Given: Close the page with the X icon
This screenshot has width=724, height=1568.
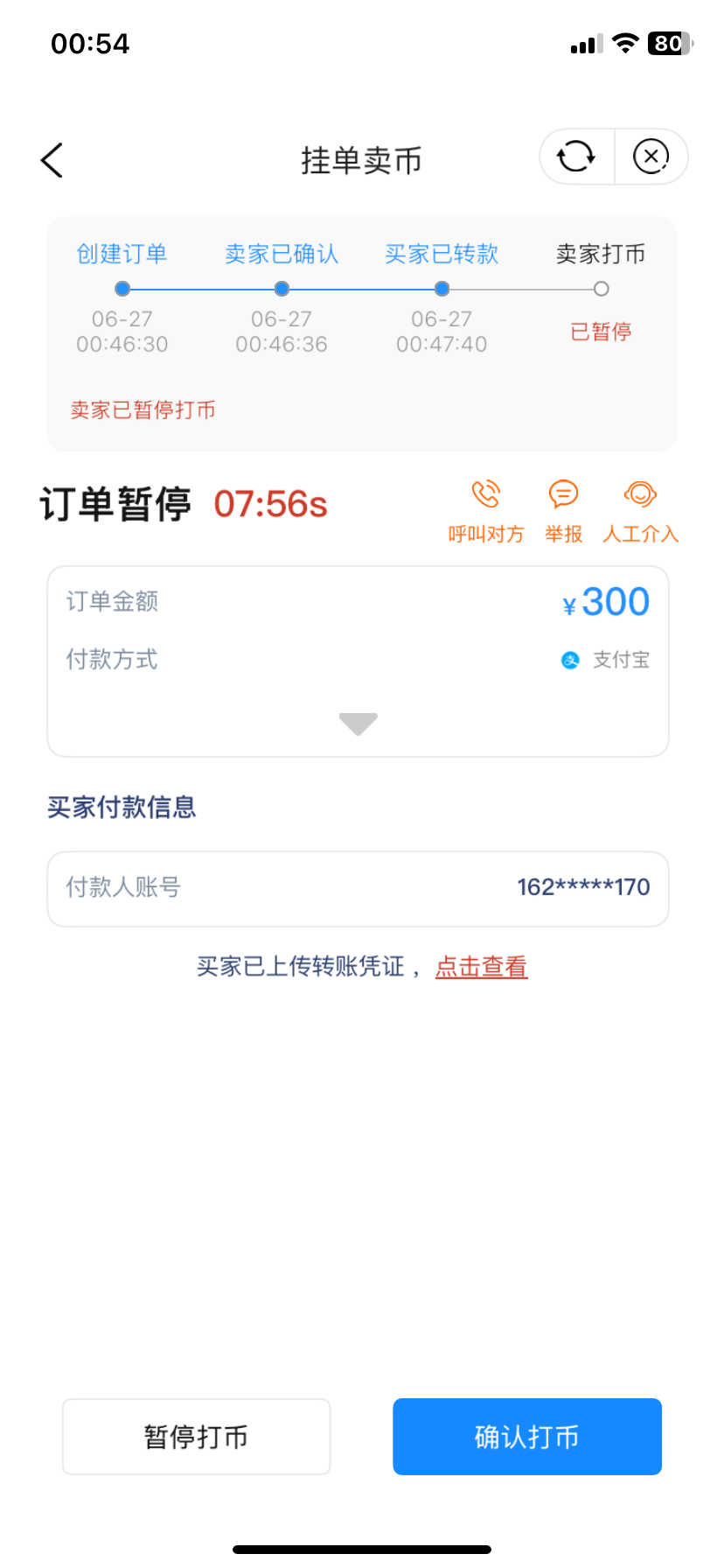Looking at the screenshot, I should coord(651,157).
